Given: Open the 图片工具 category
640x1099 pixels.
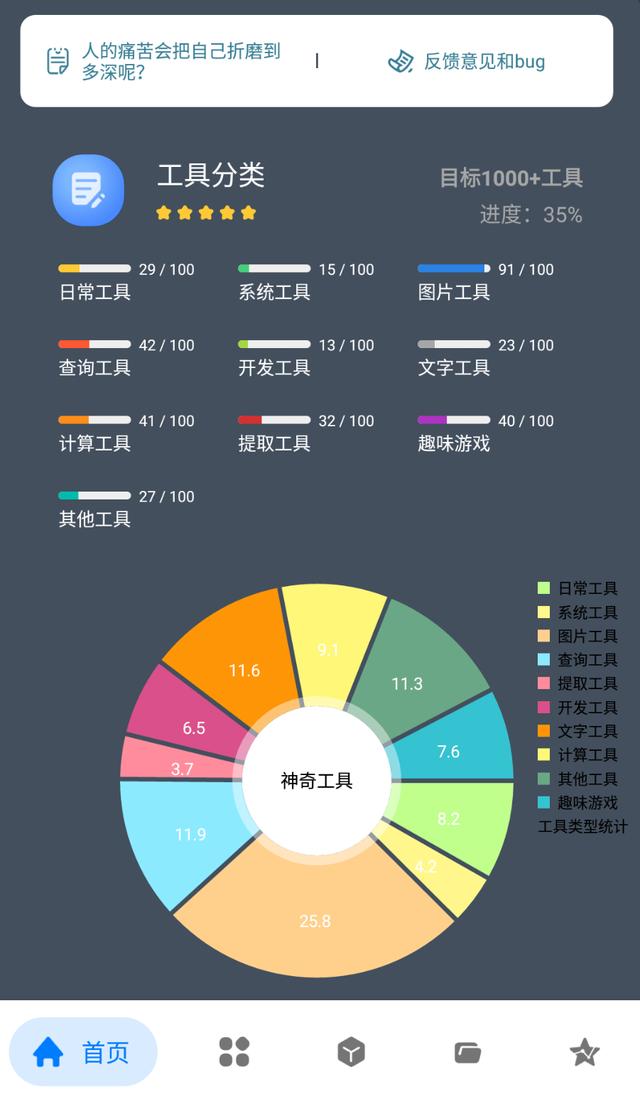Looking at the screenshot, I should tap(486, 282).
